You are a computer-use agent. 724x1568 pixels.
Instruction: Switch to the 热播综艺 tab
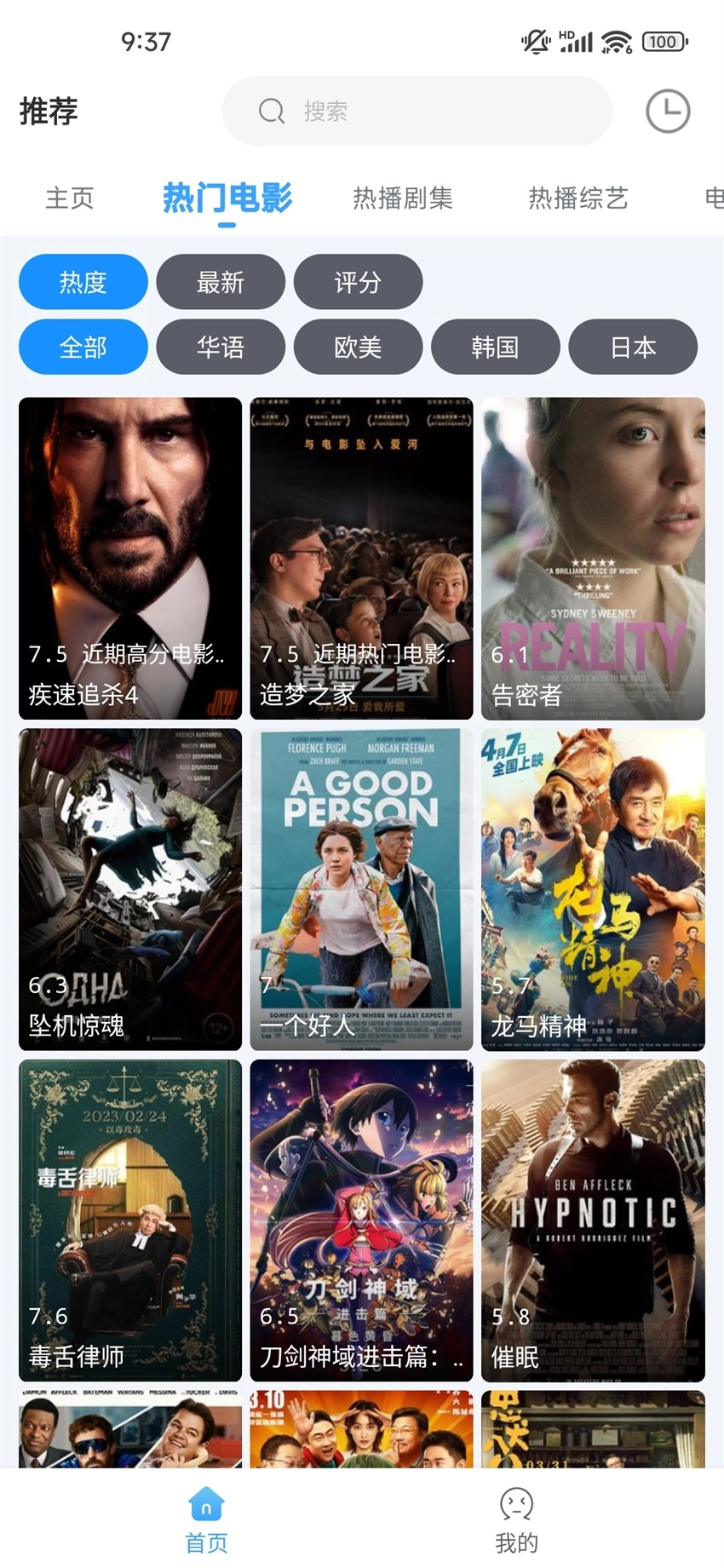(577, 198)
